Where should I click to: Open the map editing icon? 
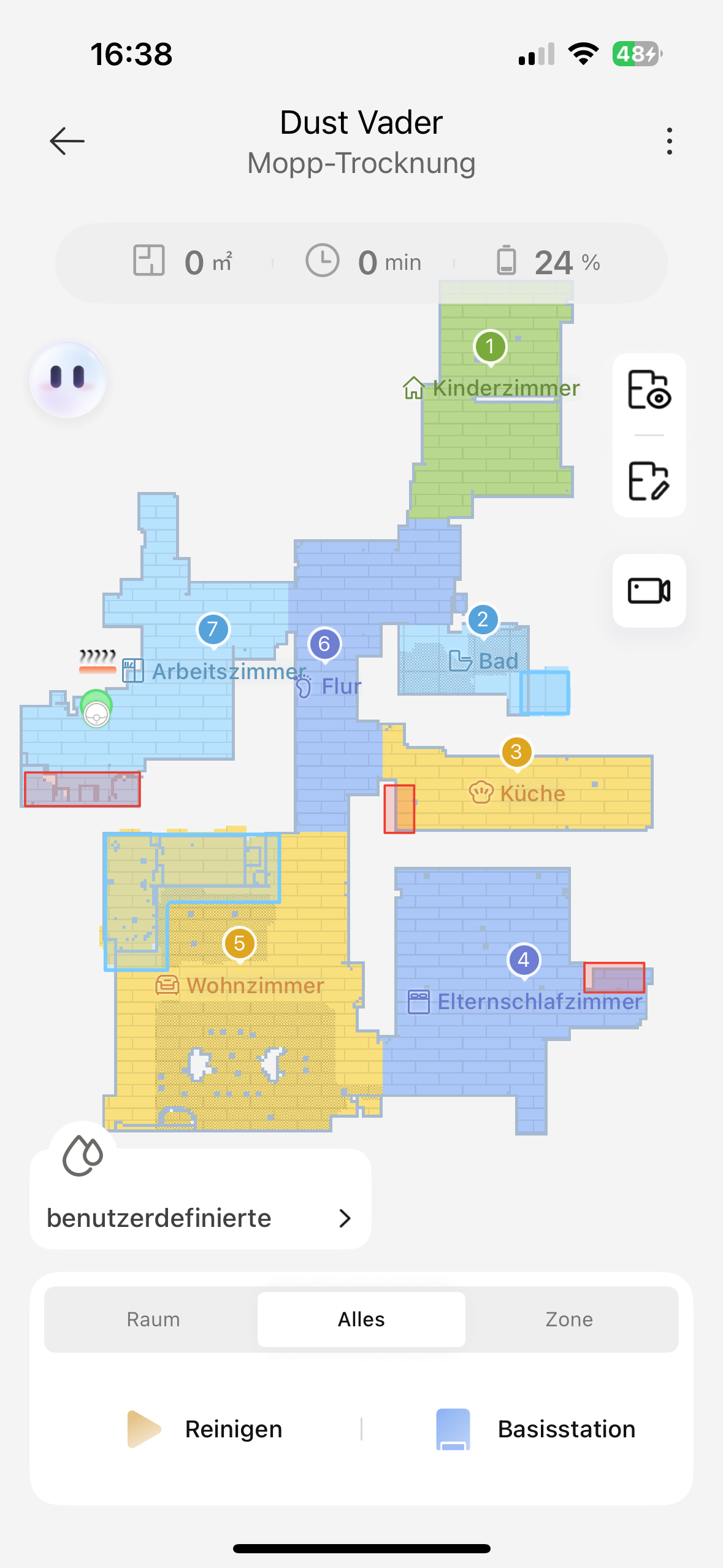click(x=649, y=481)
